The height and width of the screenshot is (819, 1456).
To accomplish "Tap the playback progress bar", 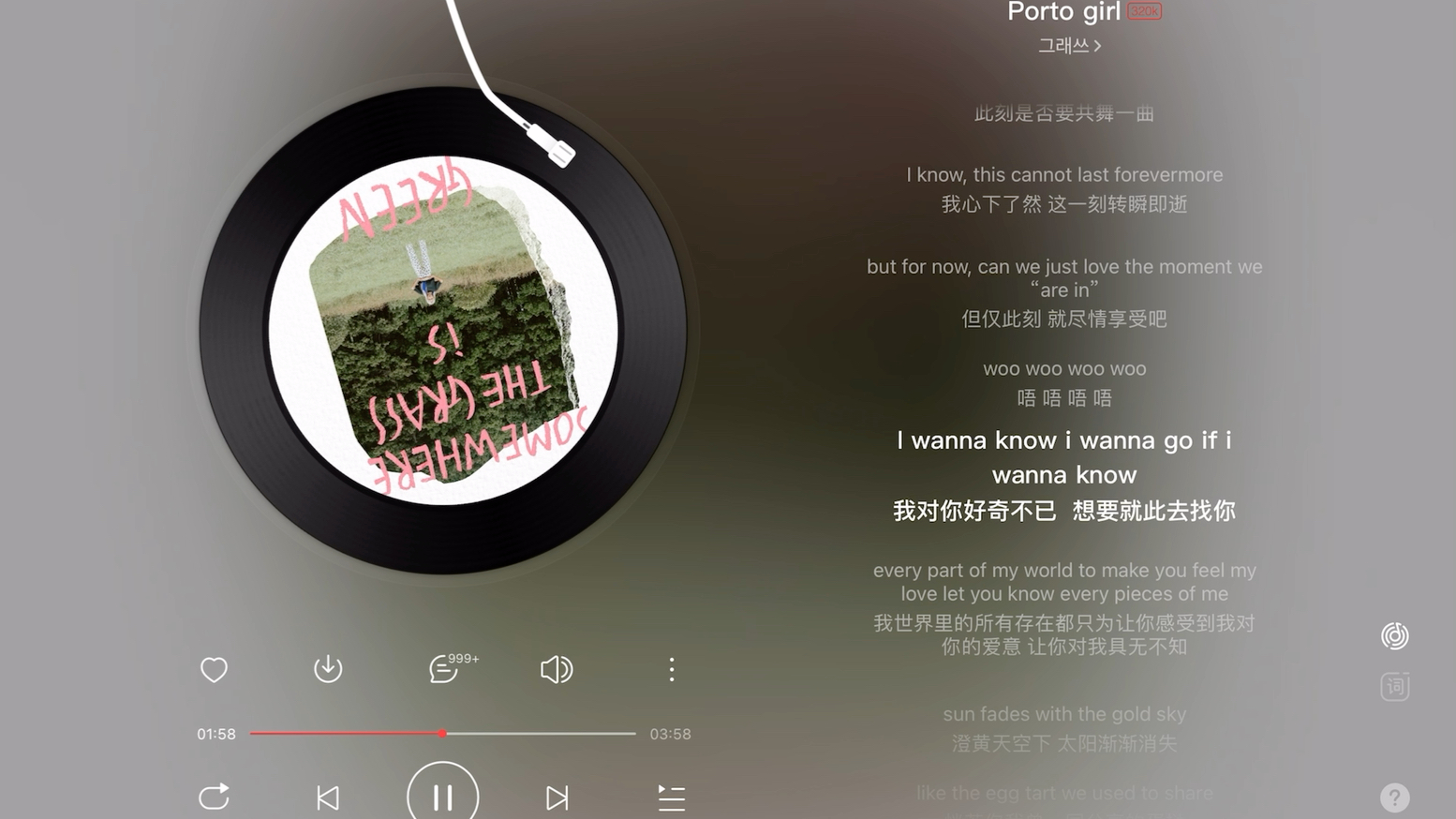I will 442,734.
